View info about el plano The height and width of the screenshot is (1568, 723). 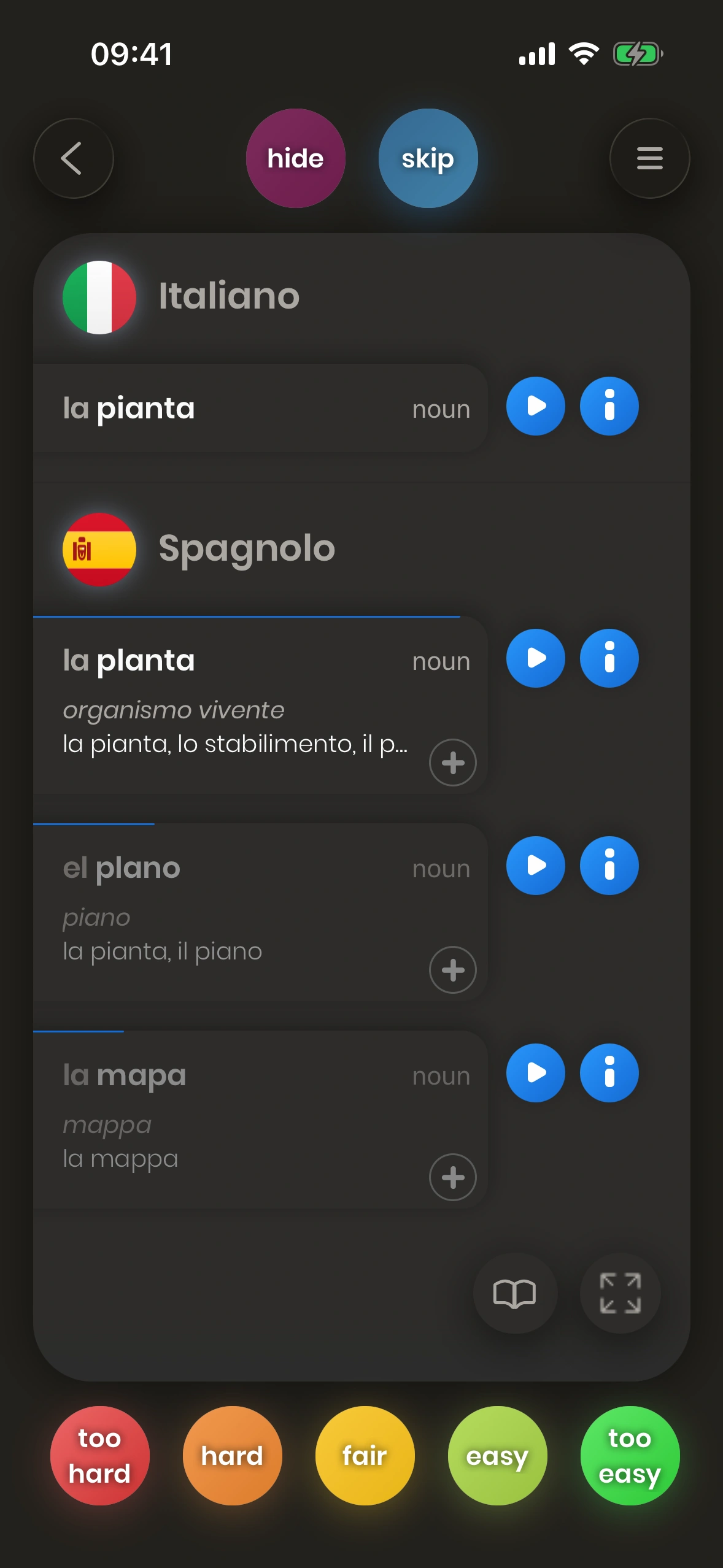pyautogui.click(x=609, y=866)
